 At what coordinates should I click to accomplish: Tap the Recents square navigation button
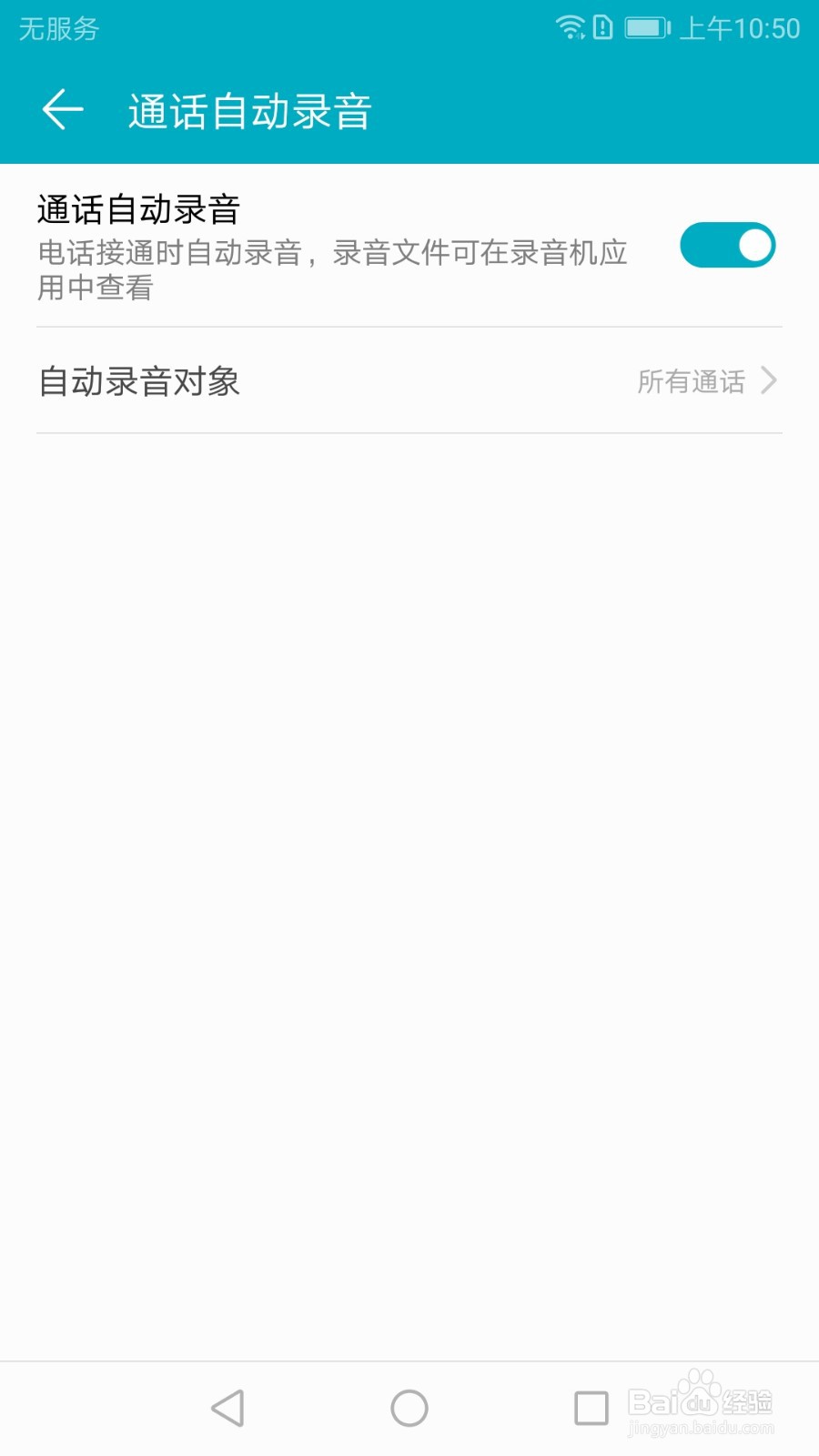591,1407
